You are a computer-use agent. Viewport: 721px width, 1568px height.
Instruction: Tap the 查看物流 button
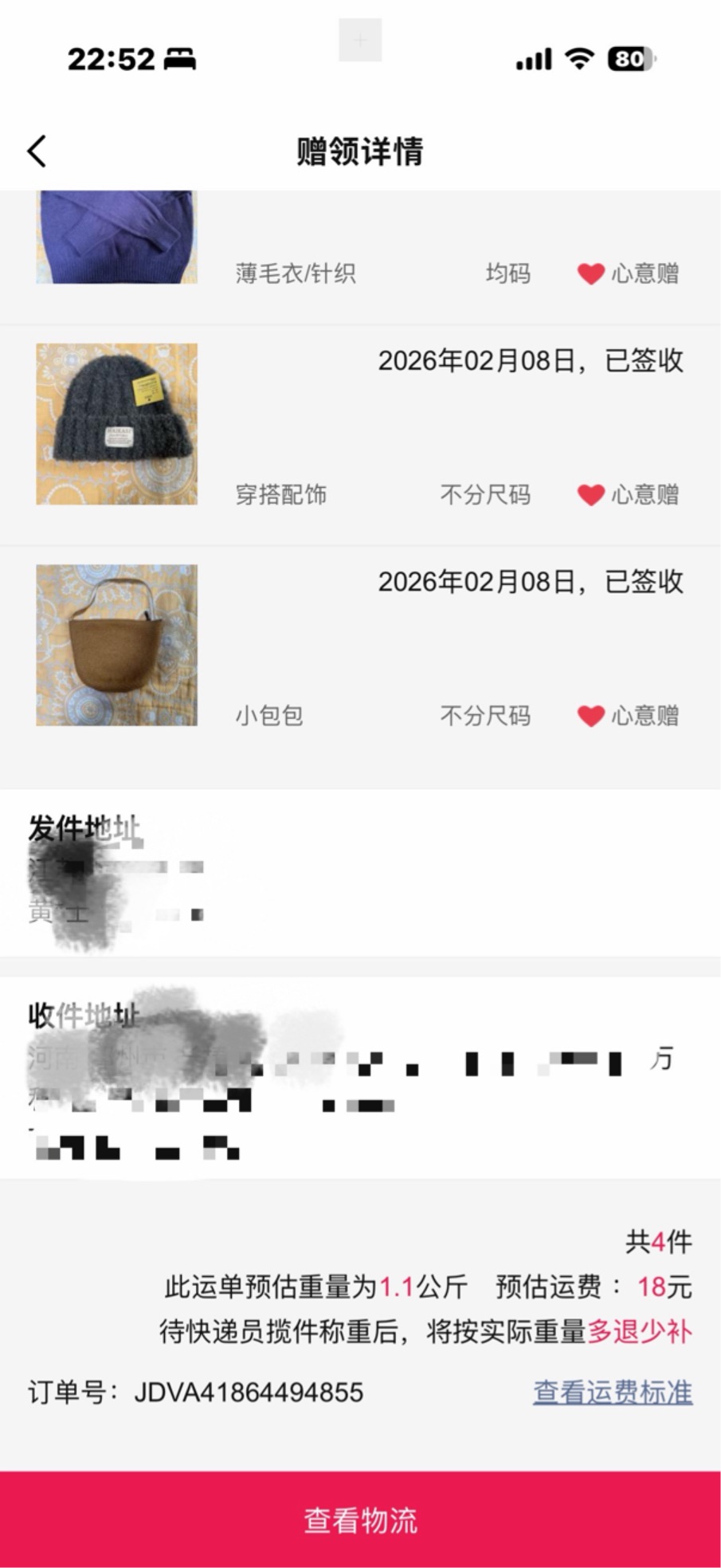[x=360, y=1519]
